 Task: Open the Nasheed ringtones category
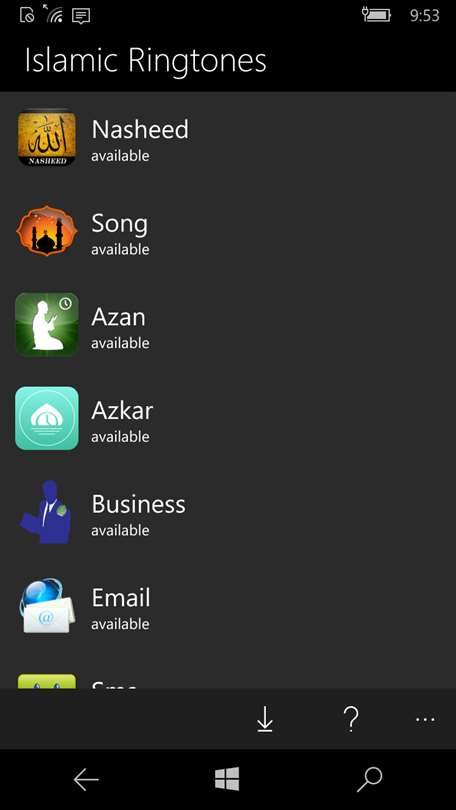(x=228, y=138)
